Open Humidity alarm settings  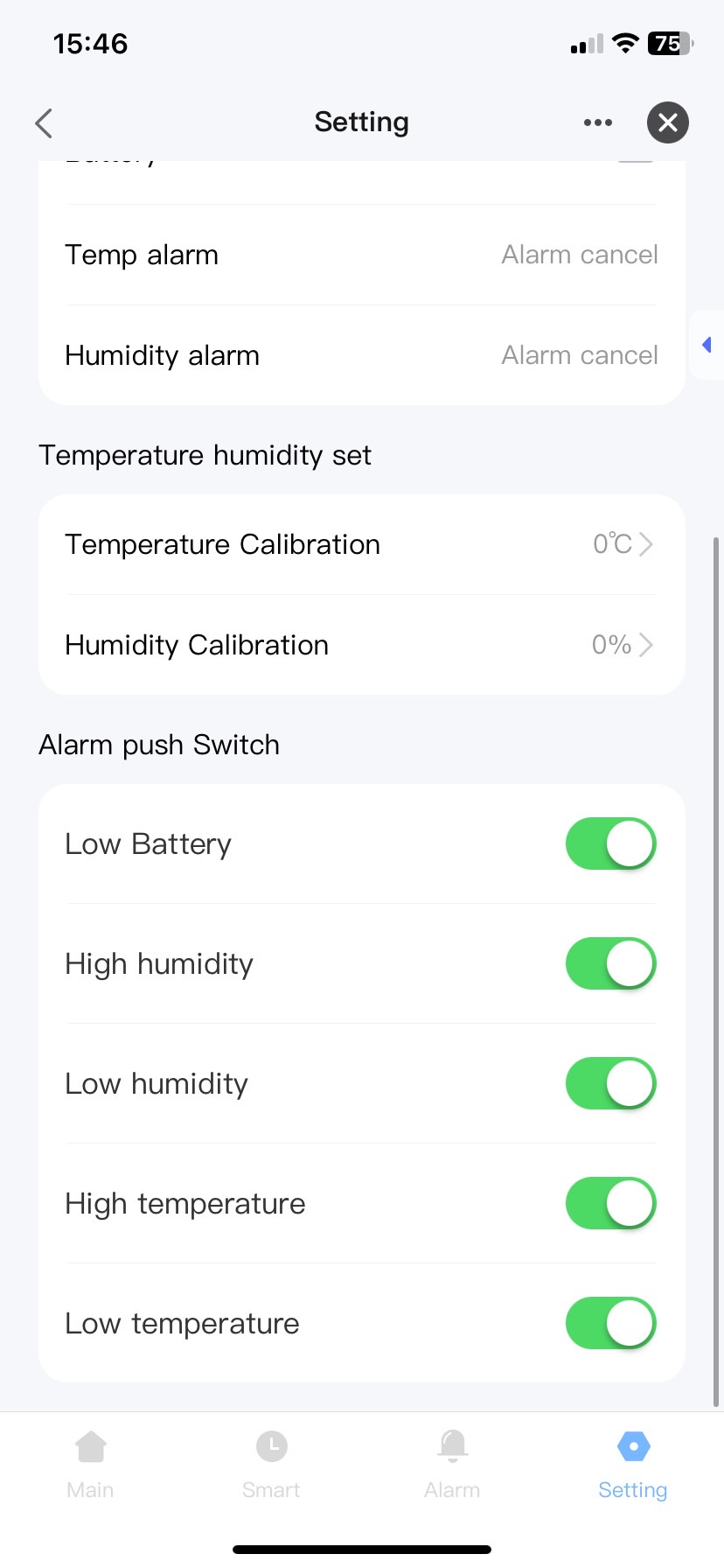click(x=361, y=355)
